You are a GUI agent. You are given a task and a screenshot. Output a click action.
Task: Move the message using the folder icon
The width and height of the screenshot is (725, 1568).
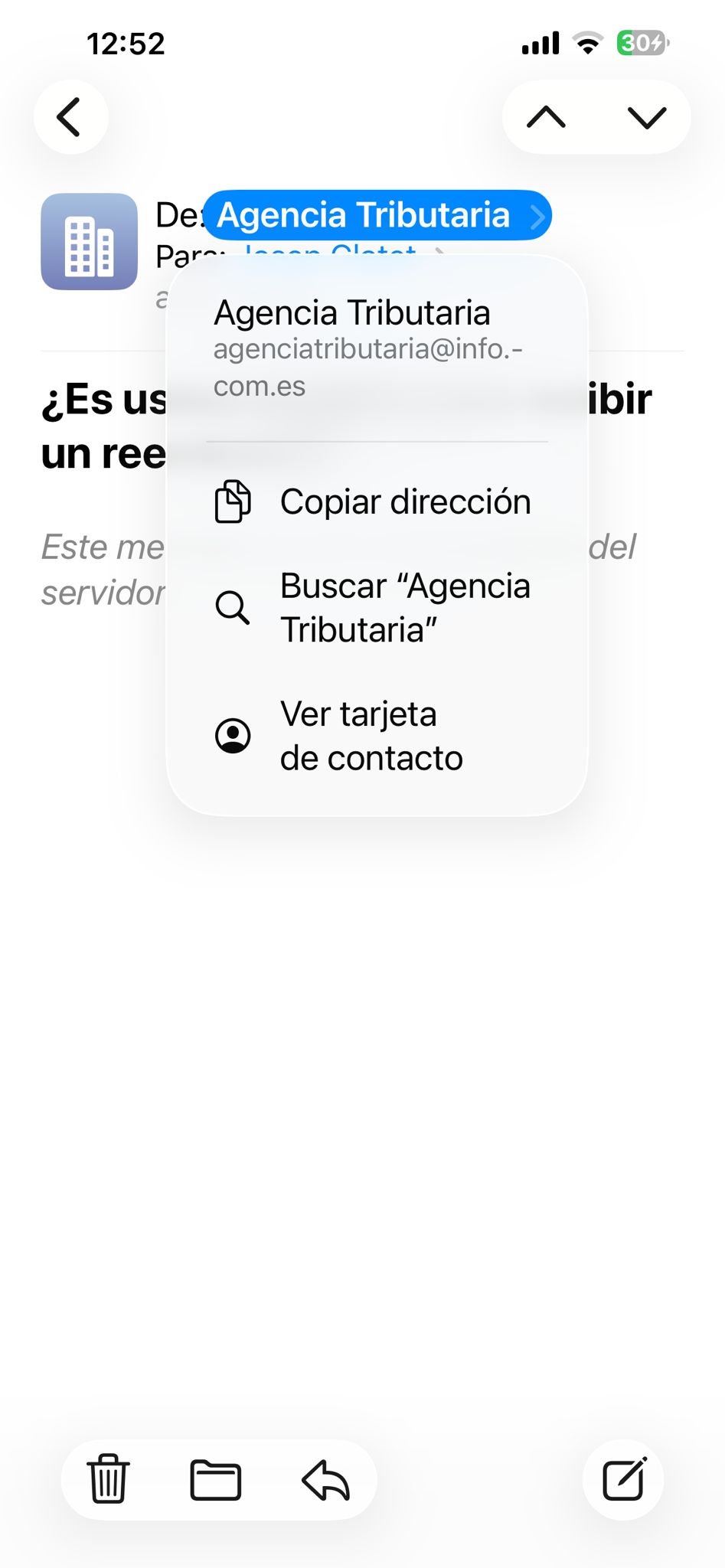pos(216,1479)
